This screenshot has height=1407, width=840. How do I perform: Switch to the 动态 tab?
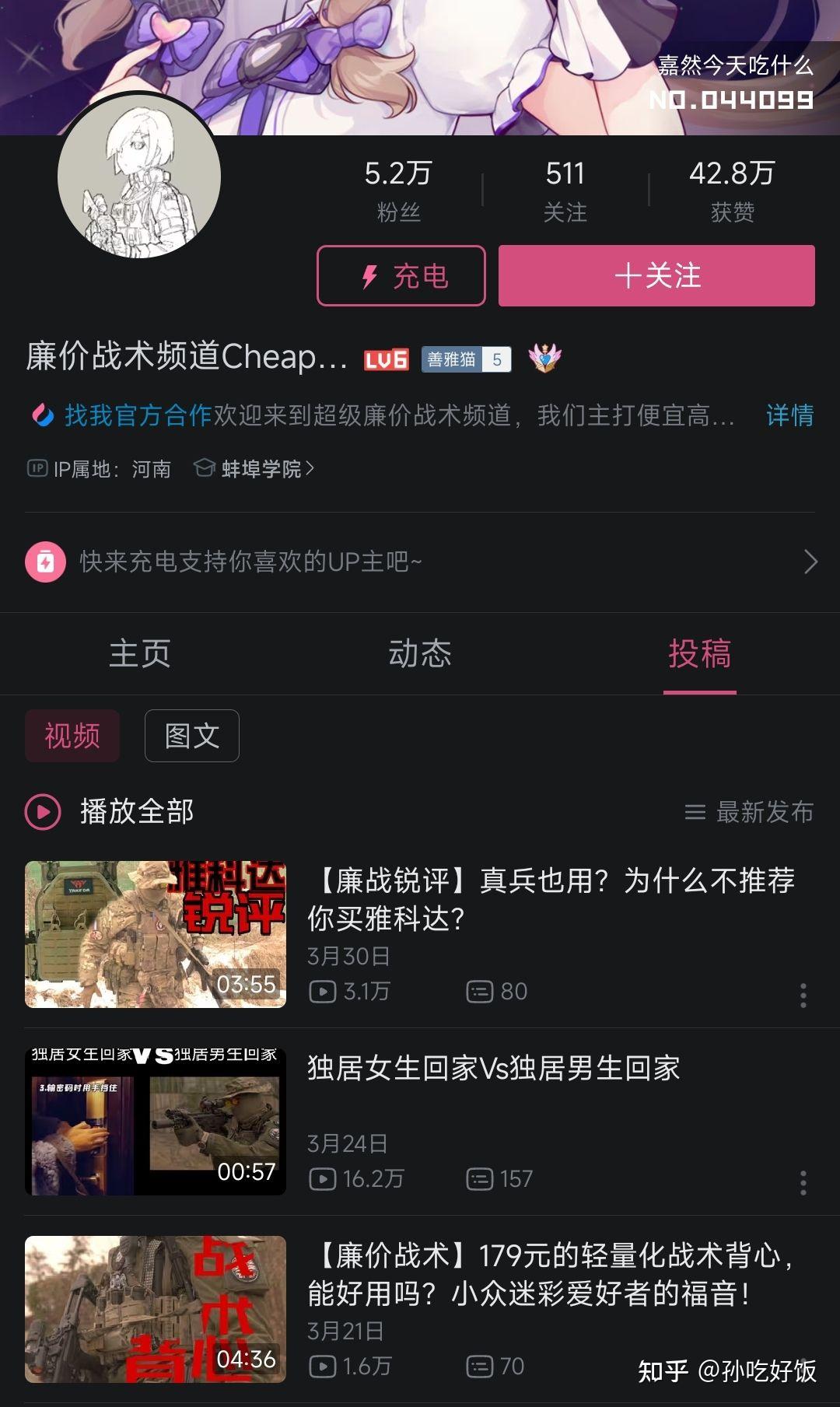(420, 653)
